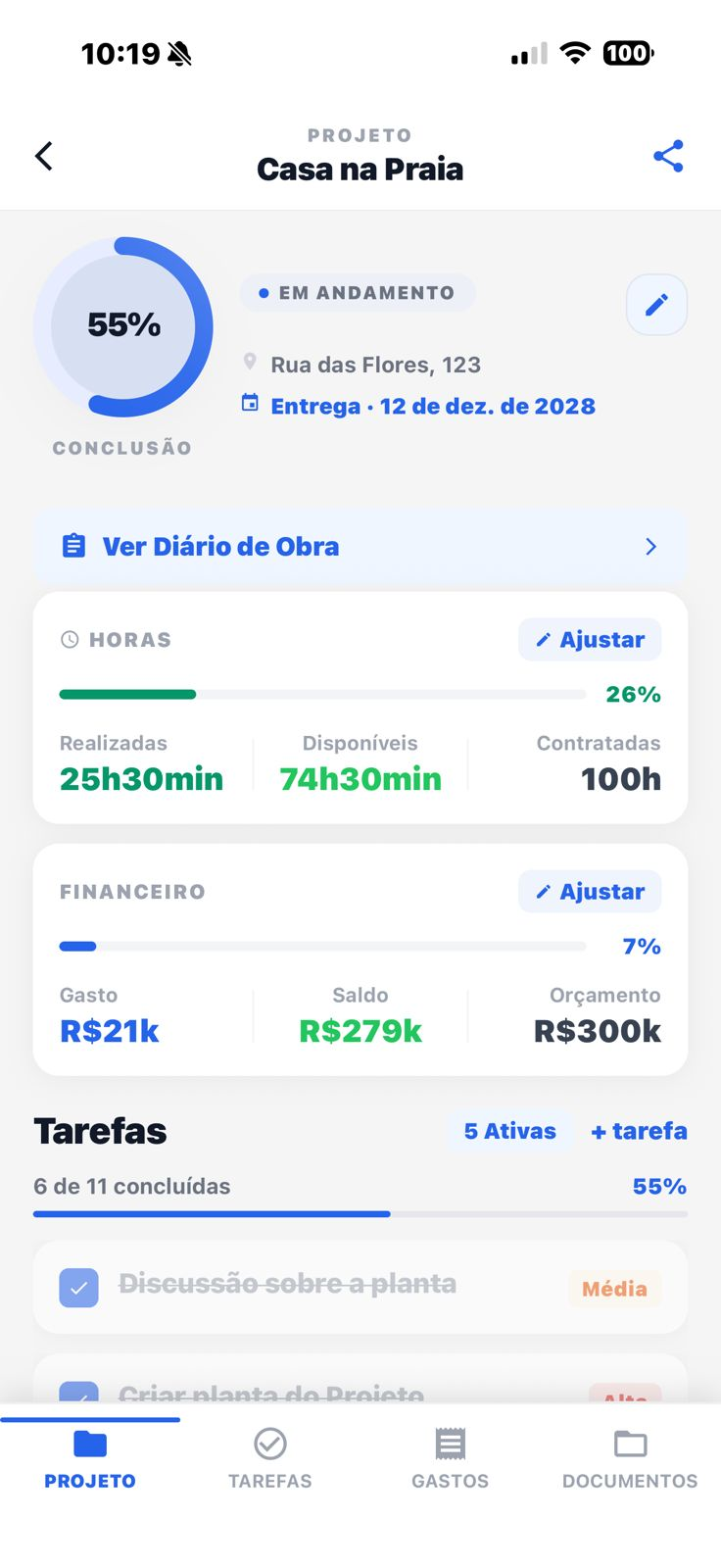Click the clock icon in the Horas card
This screenshot has width=721, height=1568.
(x=70, y=639)
